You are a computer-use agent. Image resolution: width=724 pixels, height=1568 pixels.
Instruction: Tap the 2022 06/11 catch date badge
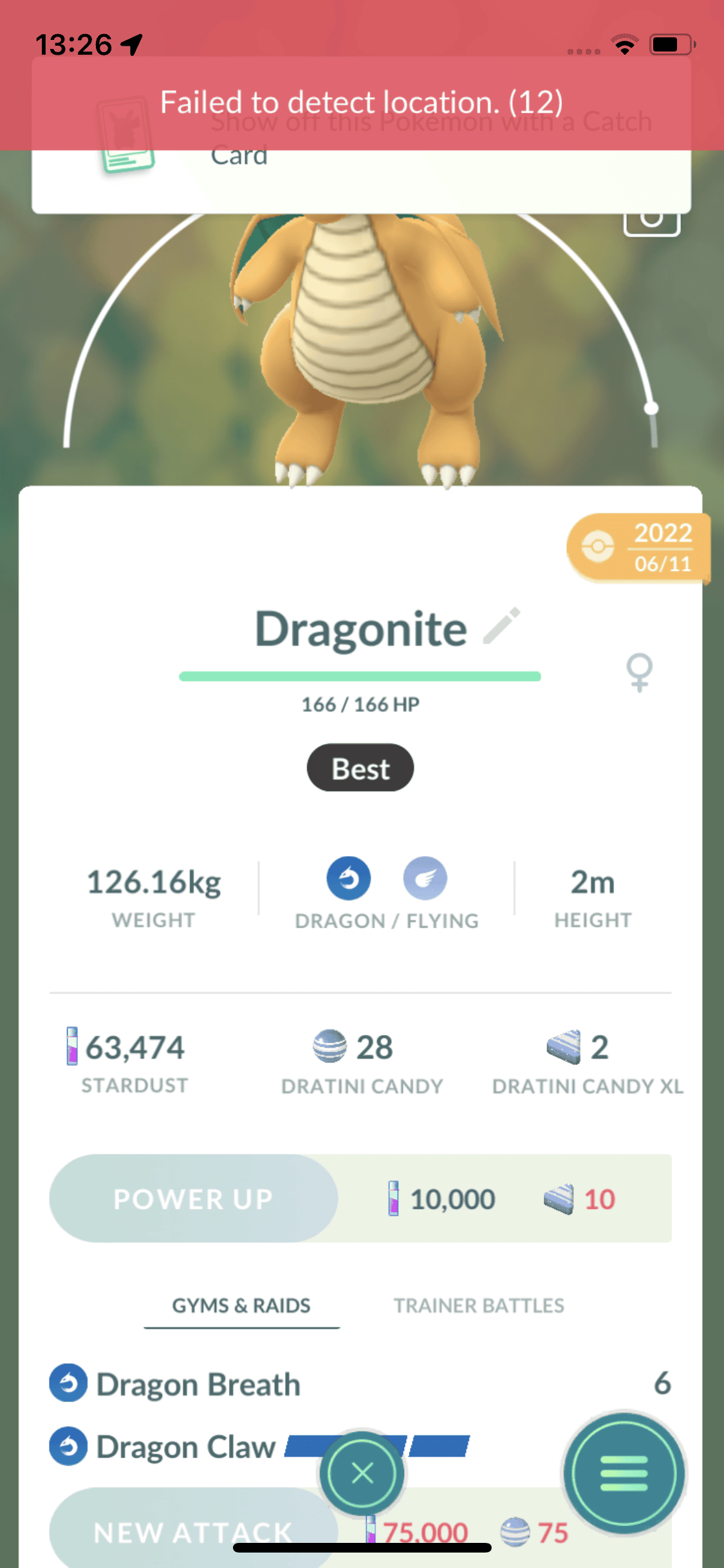coord(638,548)
